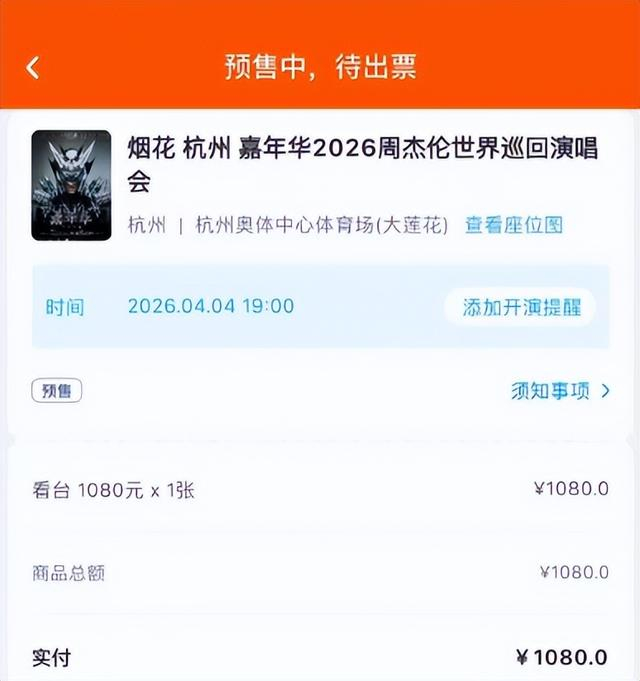Tap the 添加开演提醒 reminder button
The width and height of the screenshot is (640, 681).
520,307
